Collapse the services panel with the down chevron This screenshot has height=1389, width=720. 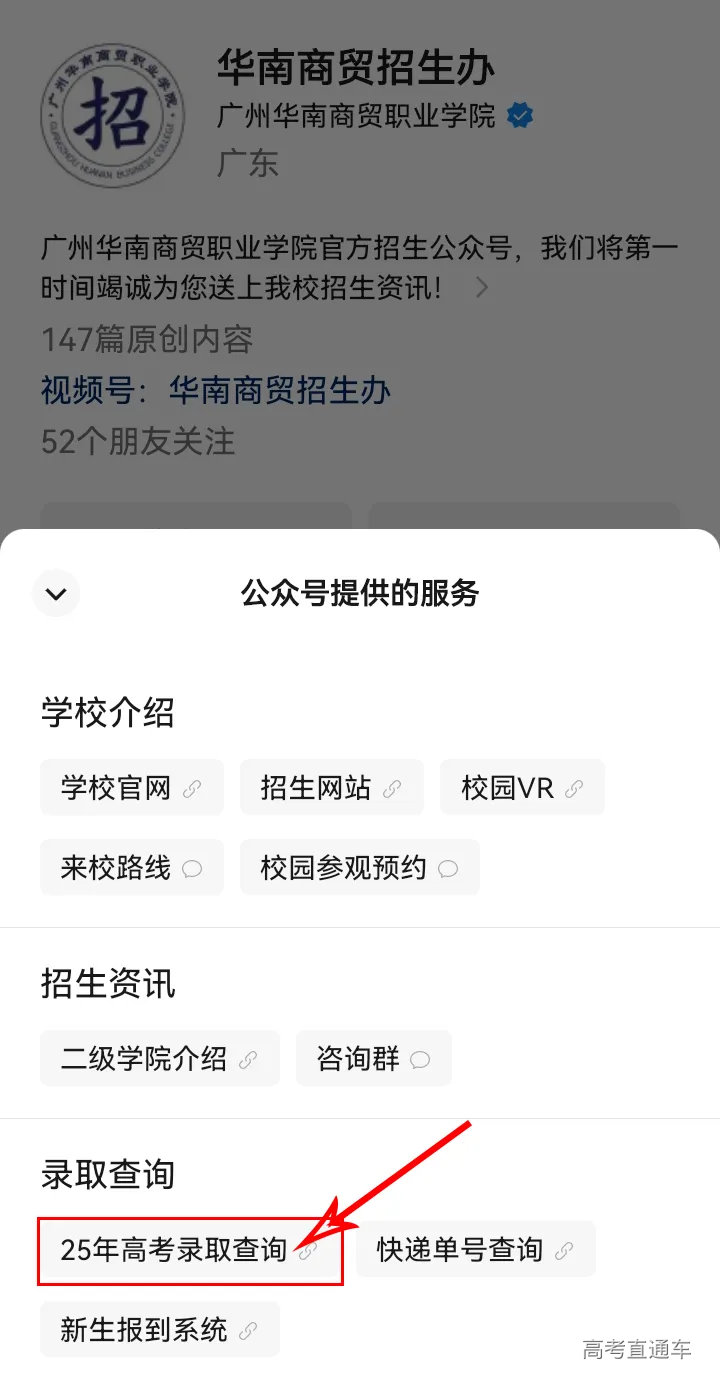(56, 593)
